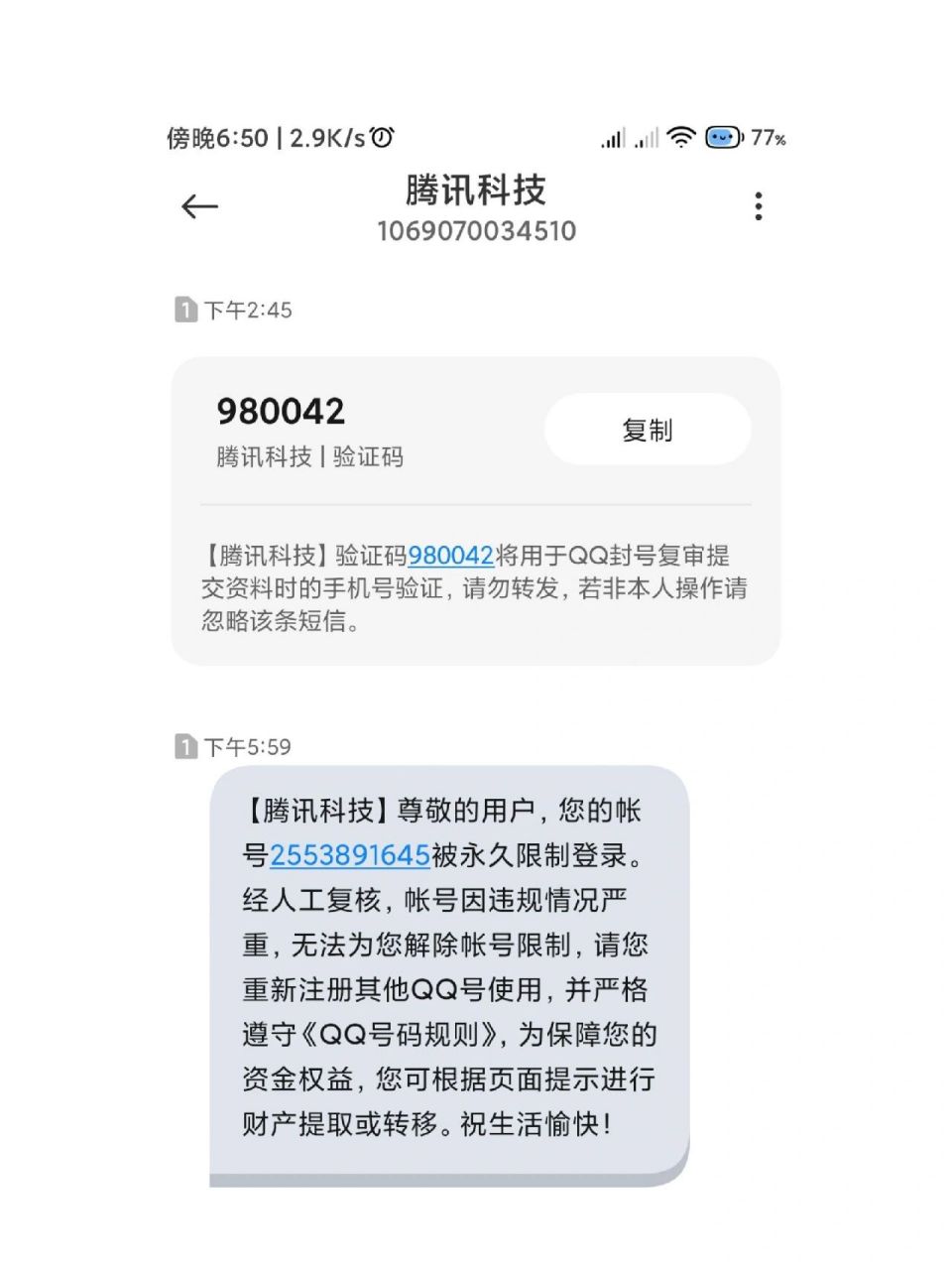Tap the SIM 1 badge beside 下午2:45
Image resolution: width=952 pixels, height=1270 pixels.
(183, 309)
